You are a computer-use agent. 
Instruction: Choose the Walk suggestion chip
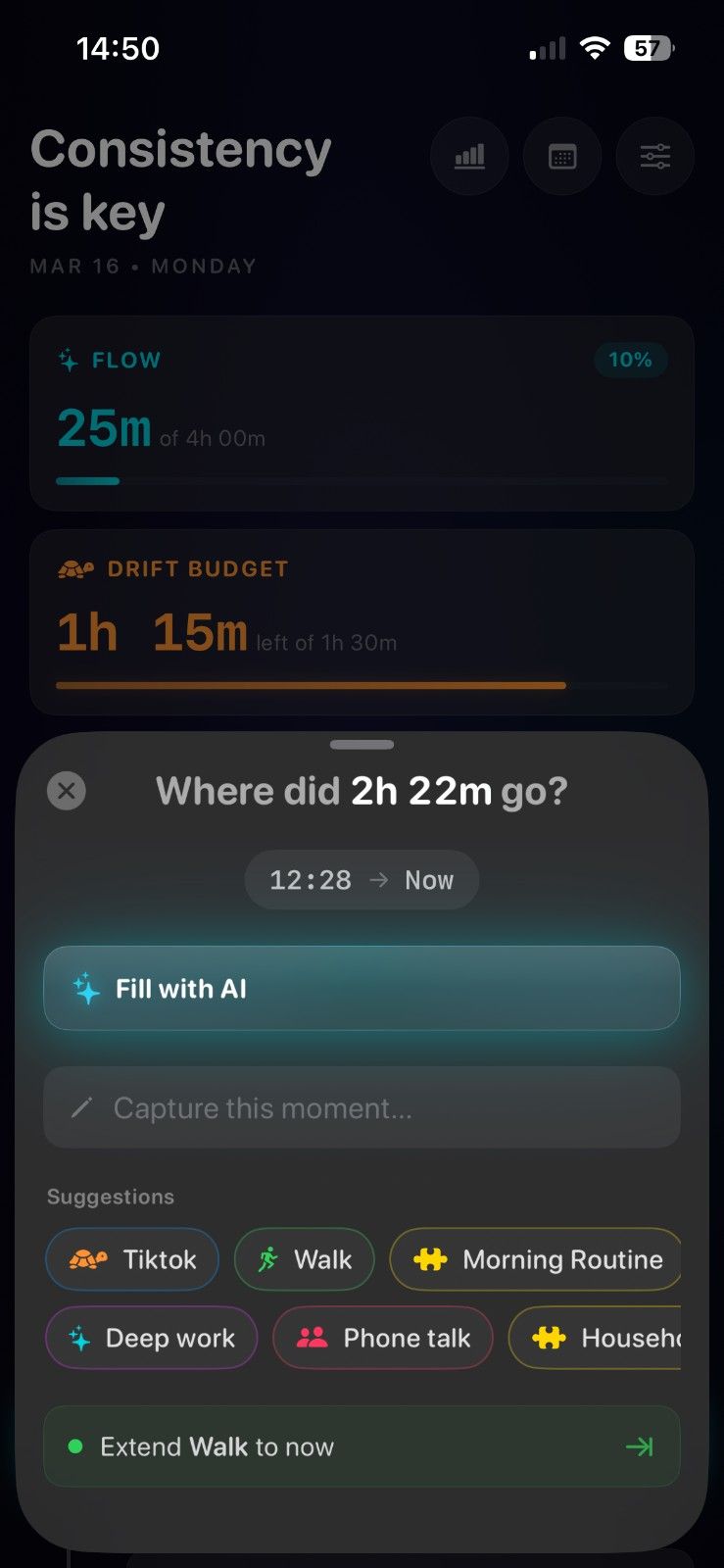305,1259
